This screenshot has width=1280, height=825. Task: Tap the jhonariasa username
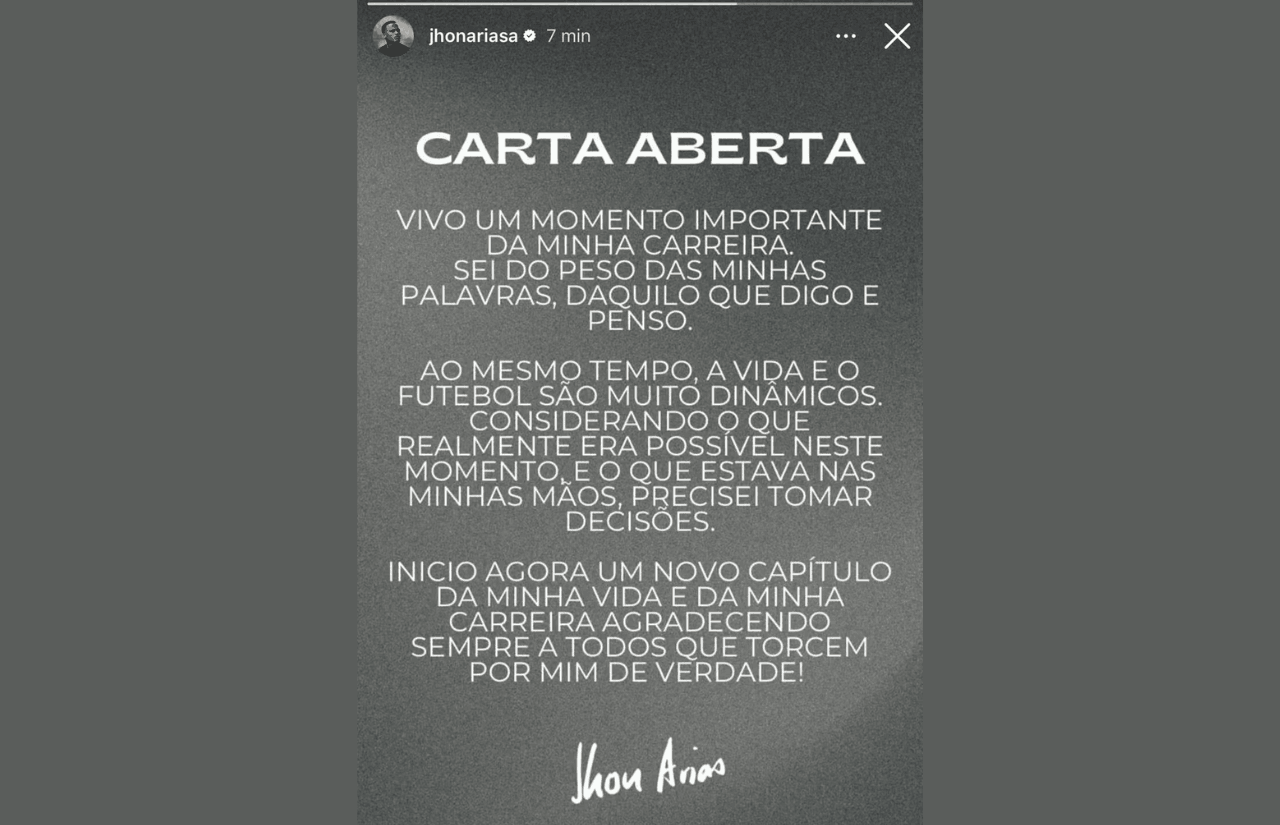pyautogui.click(x=473, y=36)
